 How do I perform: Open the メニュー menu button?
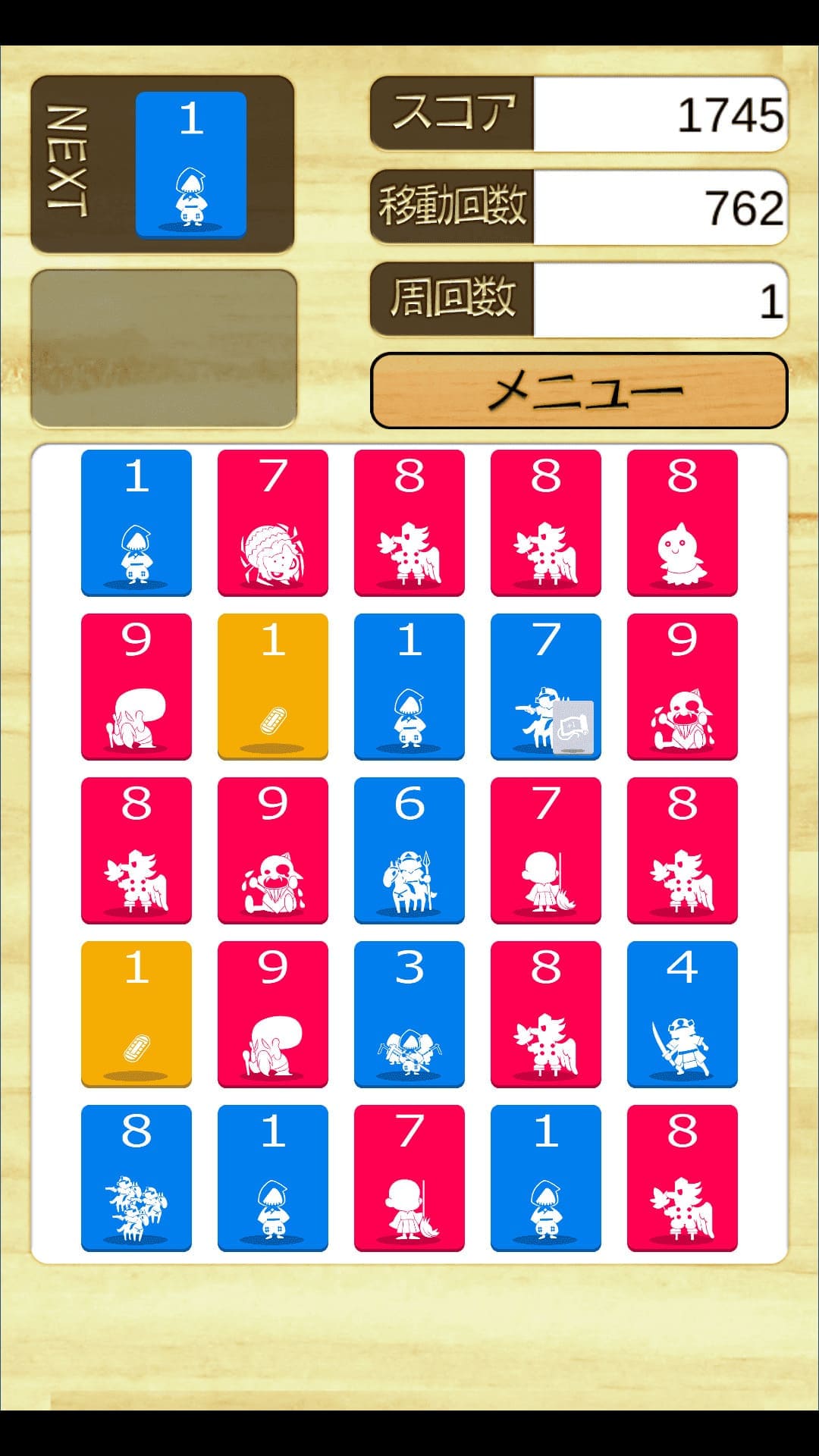tap(579, 391)
